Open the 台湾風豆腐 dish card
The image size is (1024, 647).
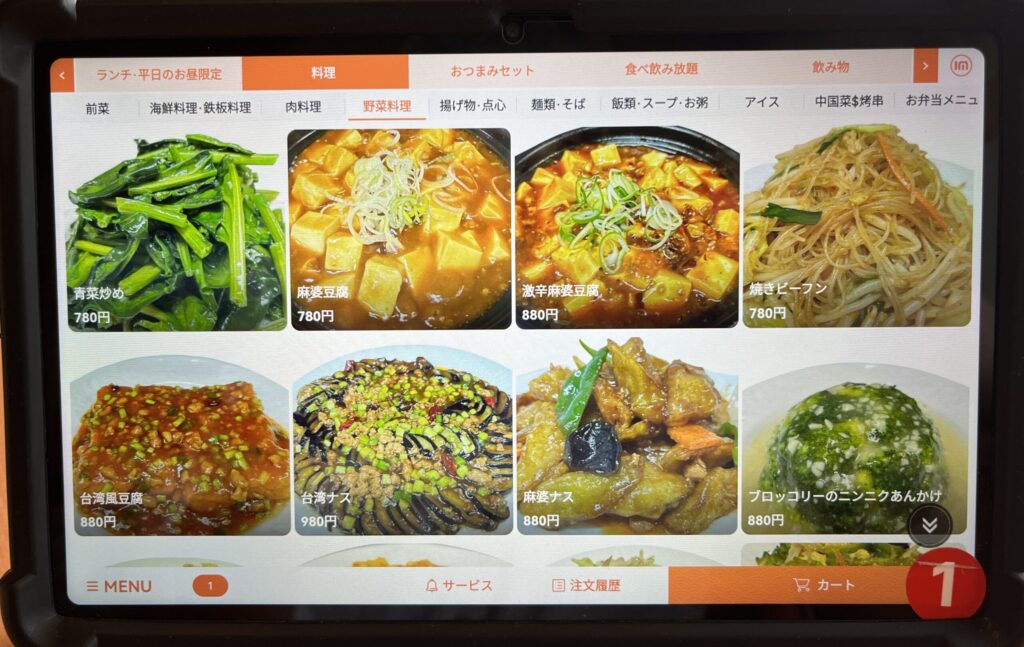tap(181, 446)
